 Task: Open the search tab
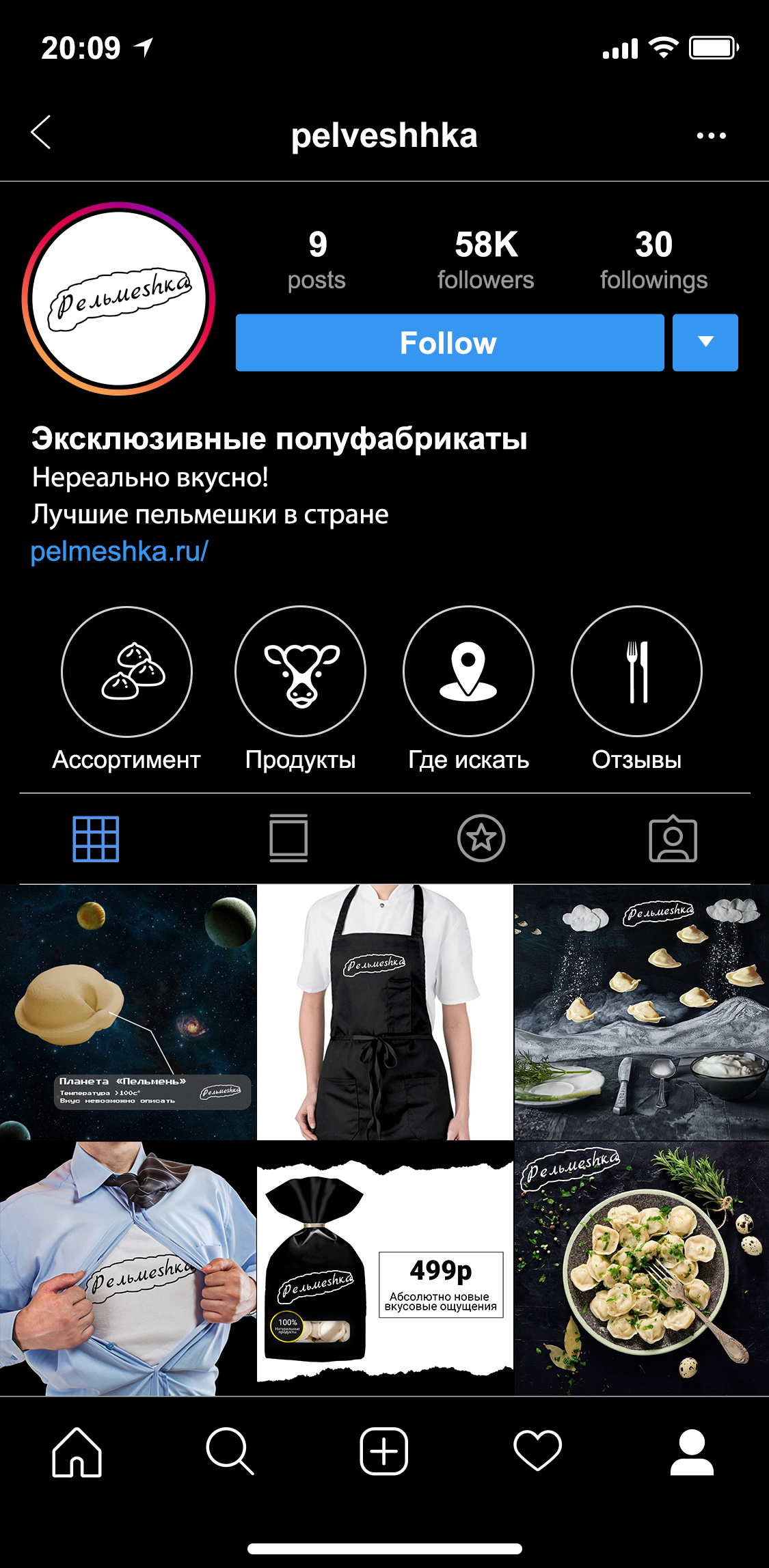coord(230,1452)
